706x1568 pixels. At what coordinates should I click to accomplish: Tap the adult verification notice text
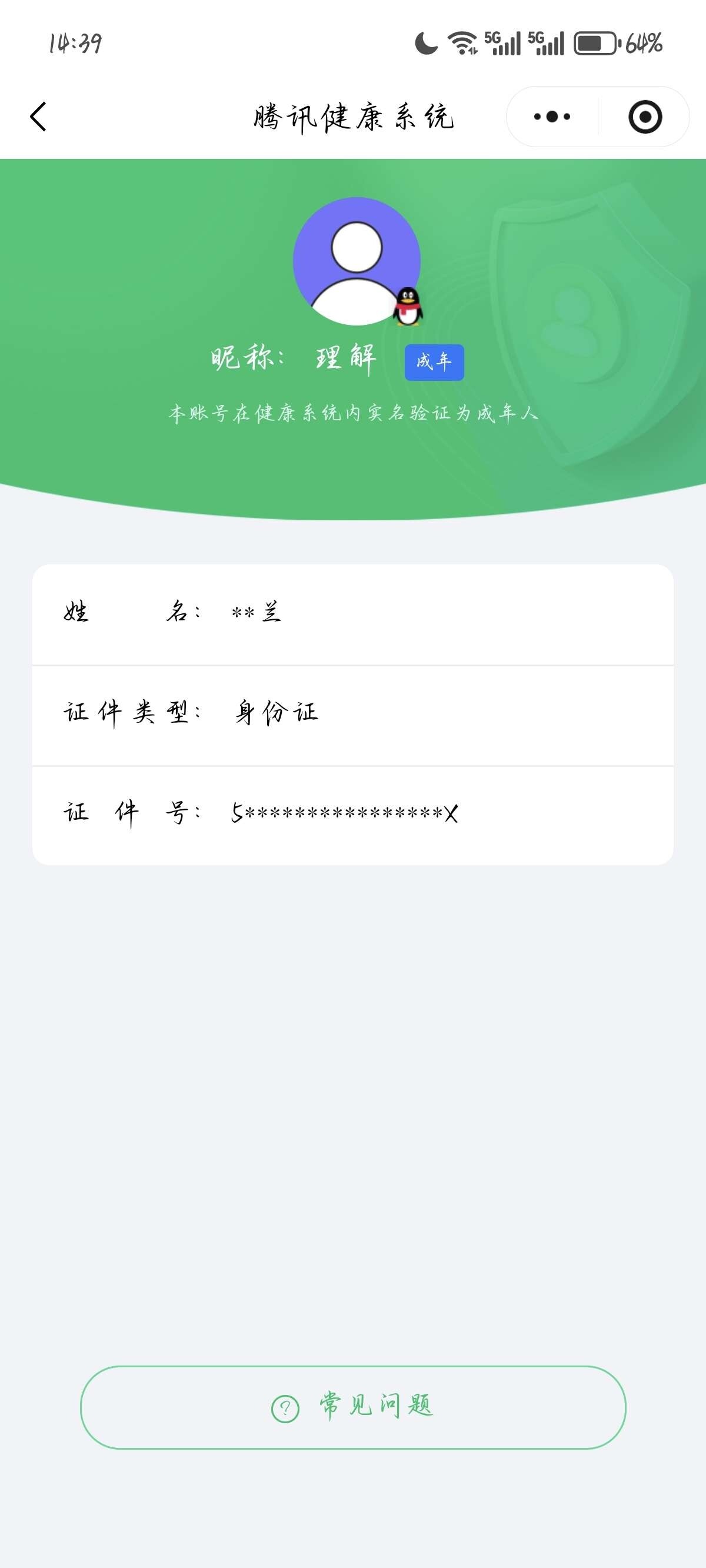tap(353, 413)
